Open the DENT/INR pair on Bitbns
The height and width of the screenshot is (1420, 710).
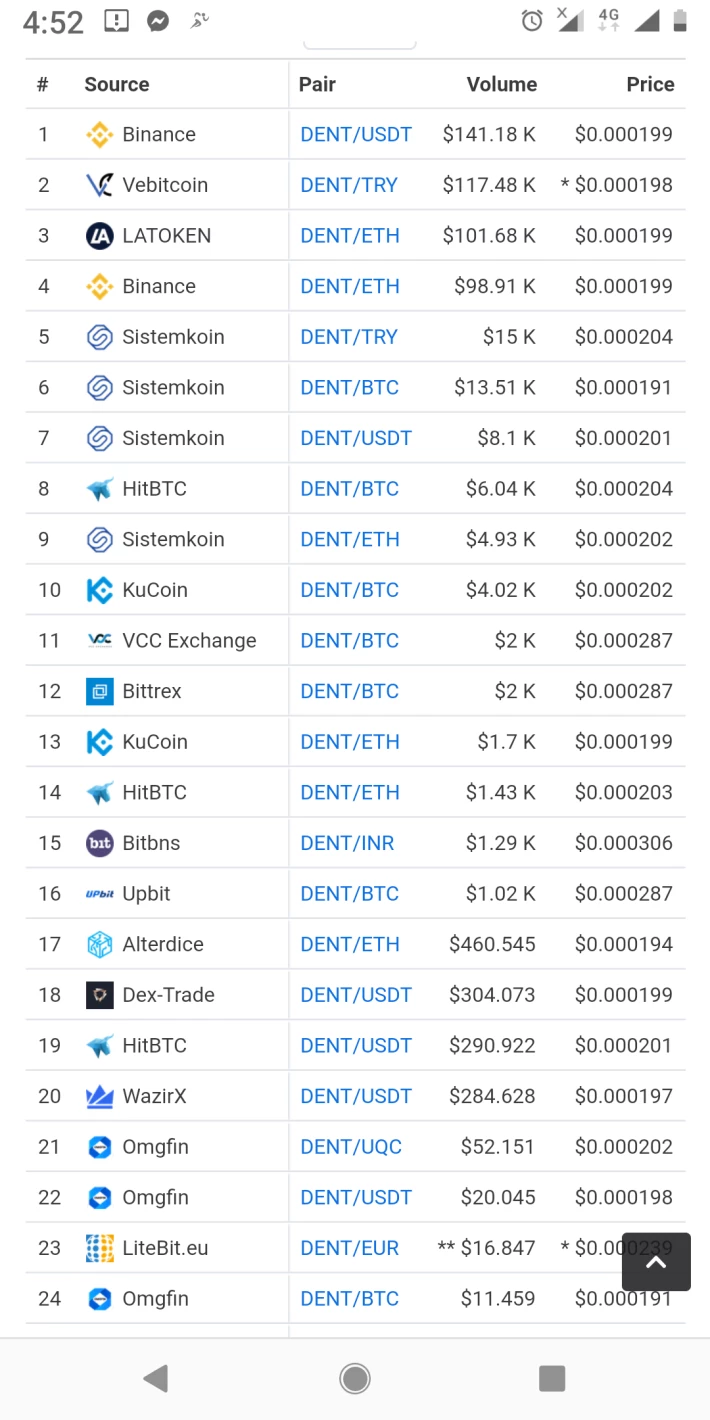pos(347,843)
